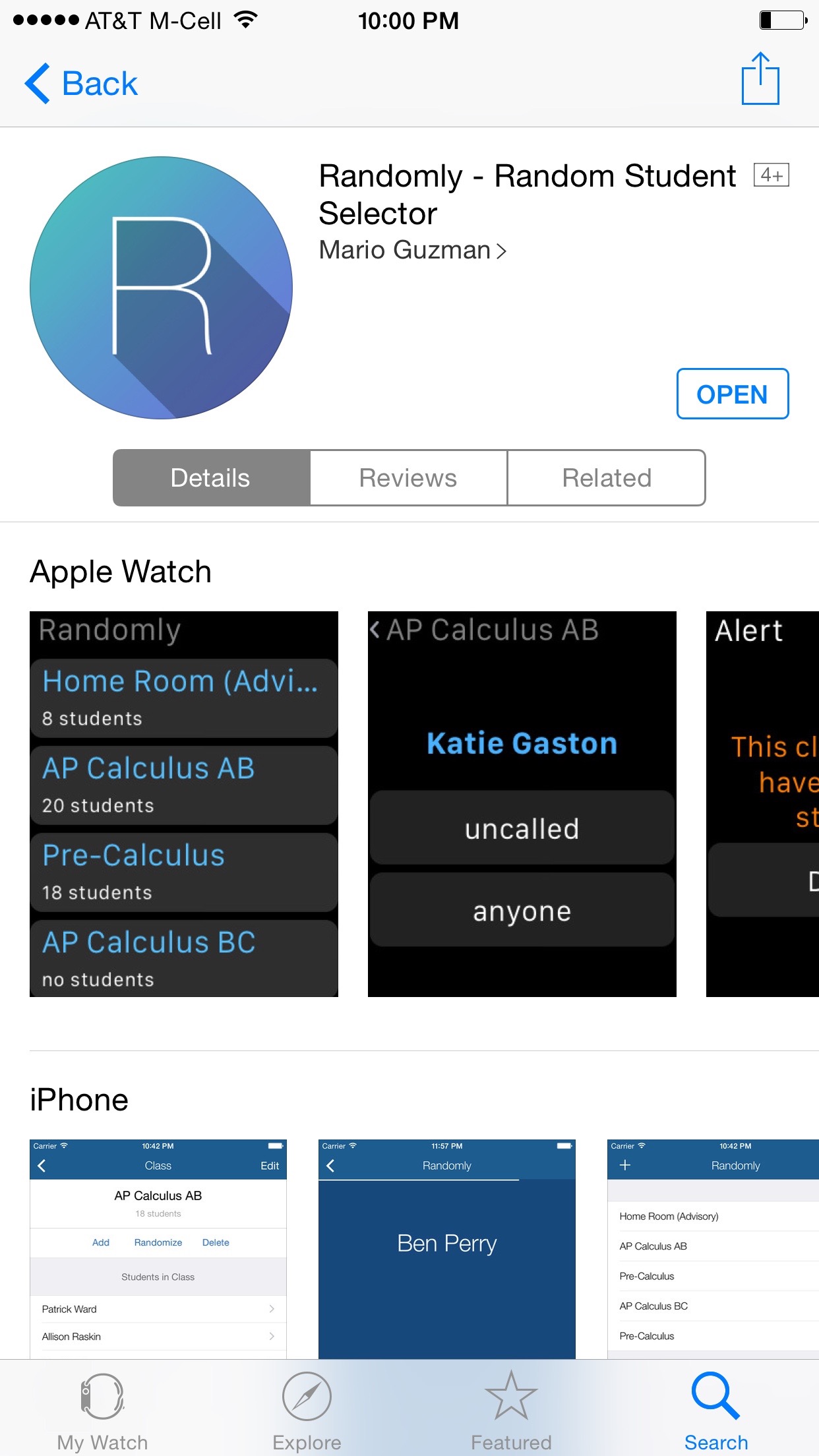Open the Katie Gaston watch screenshot
The image size is (819, 1456).
click(522, 804)
